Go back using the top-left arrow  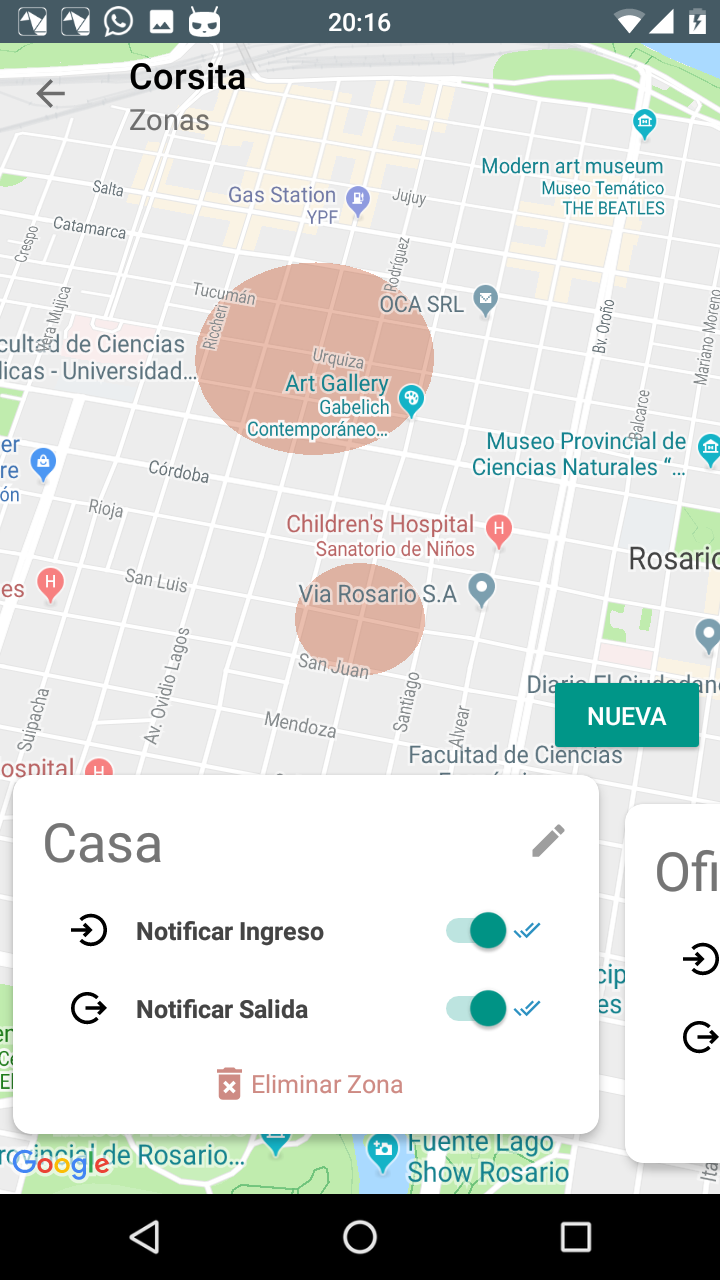(x=50, y=94)
